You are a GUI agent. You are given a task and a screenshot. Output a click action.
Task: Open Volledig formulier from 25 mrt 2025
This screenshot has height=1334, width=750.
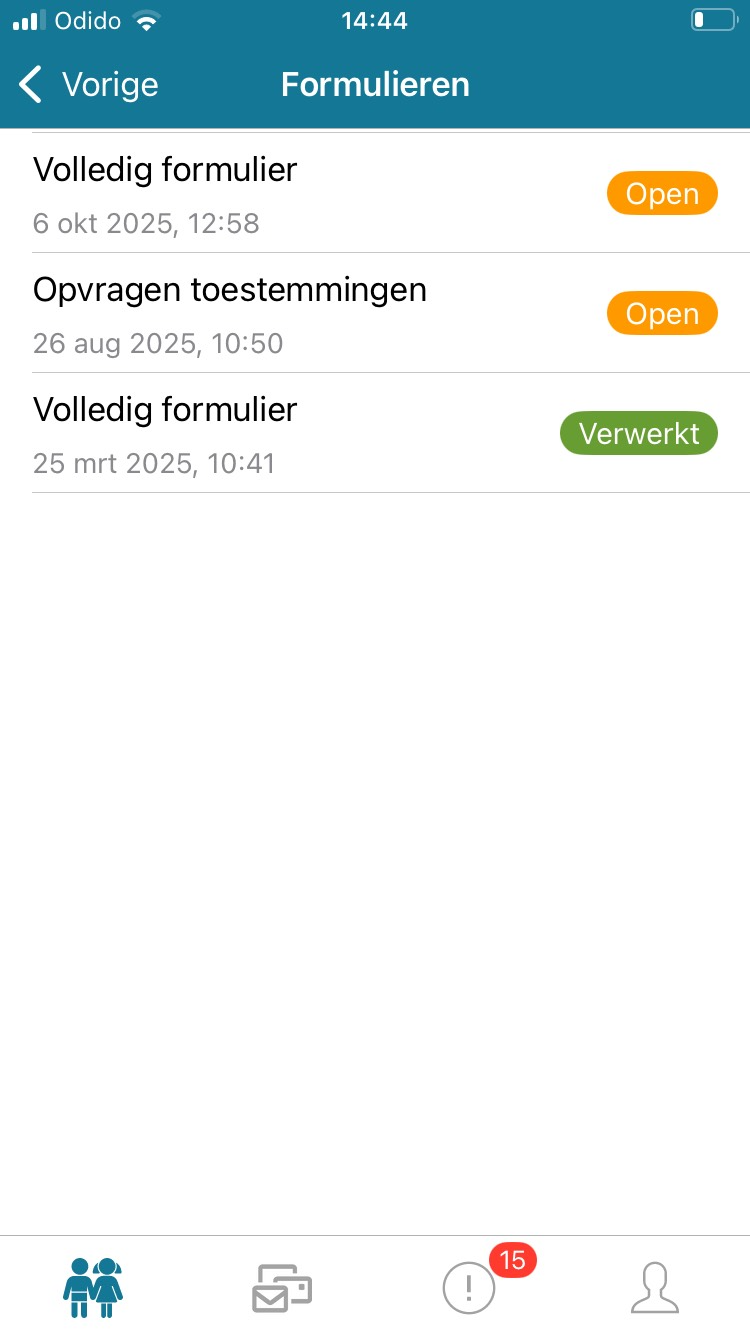pyautogui.click(x=375, y=434)
